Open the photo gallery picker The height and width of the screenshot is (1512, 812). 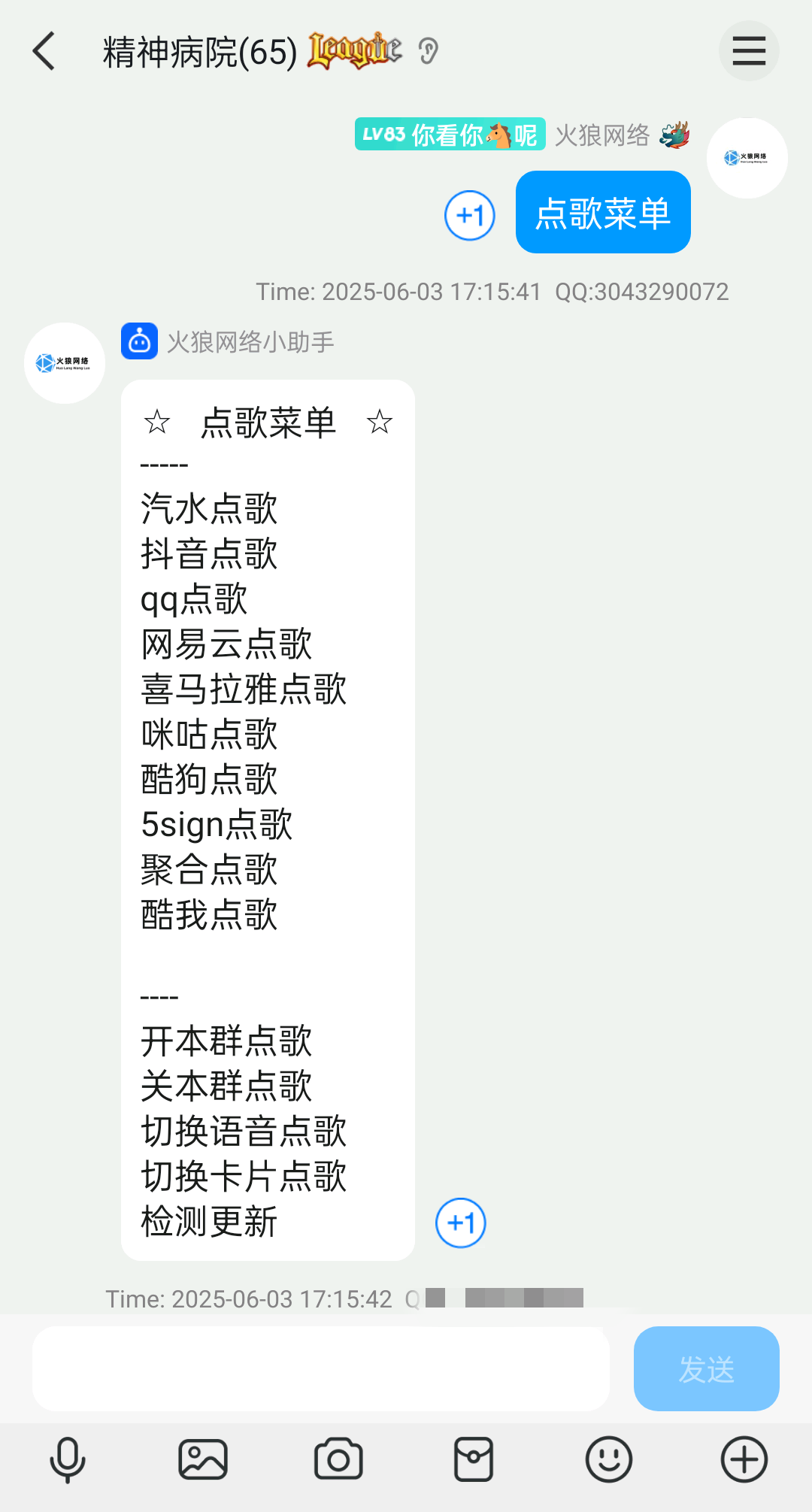coord(203,1459)
